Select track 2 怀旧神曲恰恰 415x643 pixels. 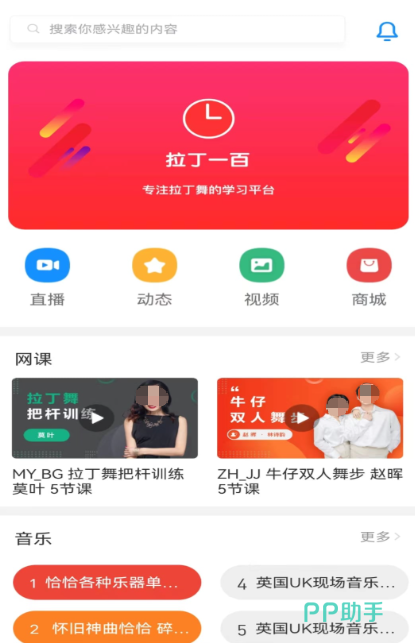pos(107,627)
